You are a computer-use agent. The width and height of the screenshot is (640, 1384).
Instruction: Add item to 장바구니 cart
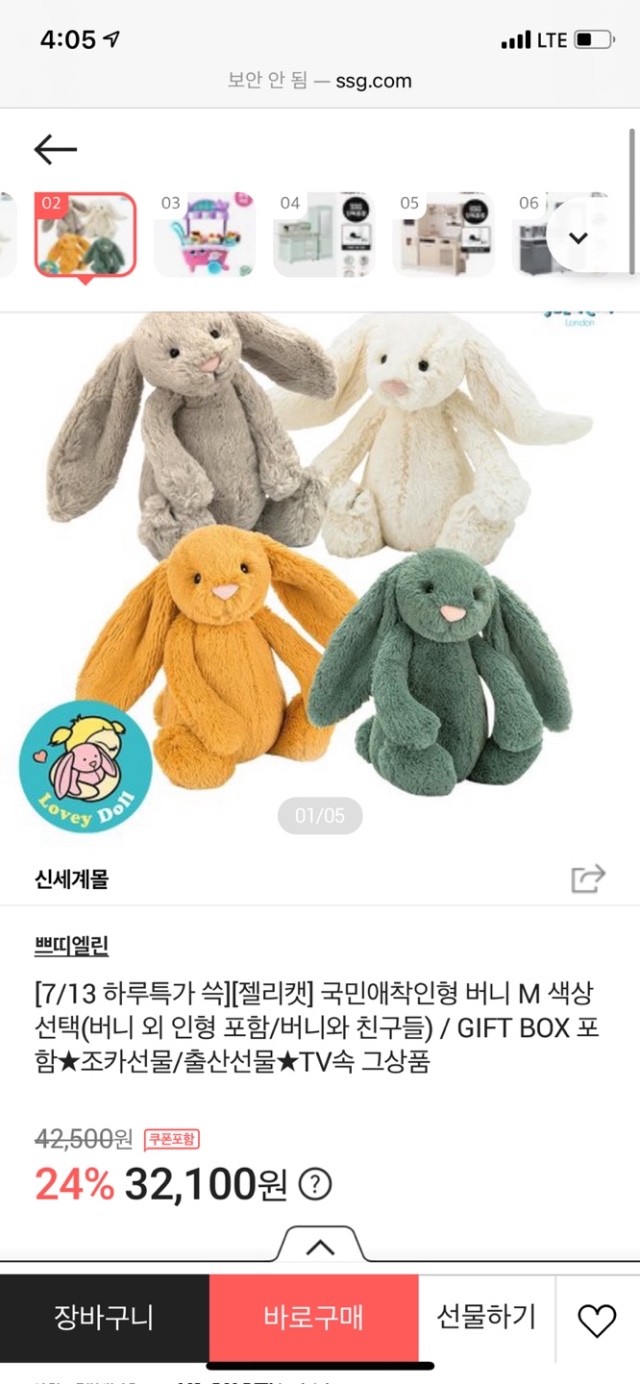[104, 1317]
